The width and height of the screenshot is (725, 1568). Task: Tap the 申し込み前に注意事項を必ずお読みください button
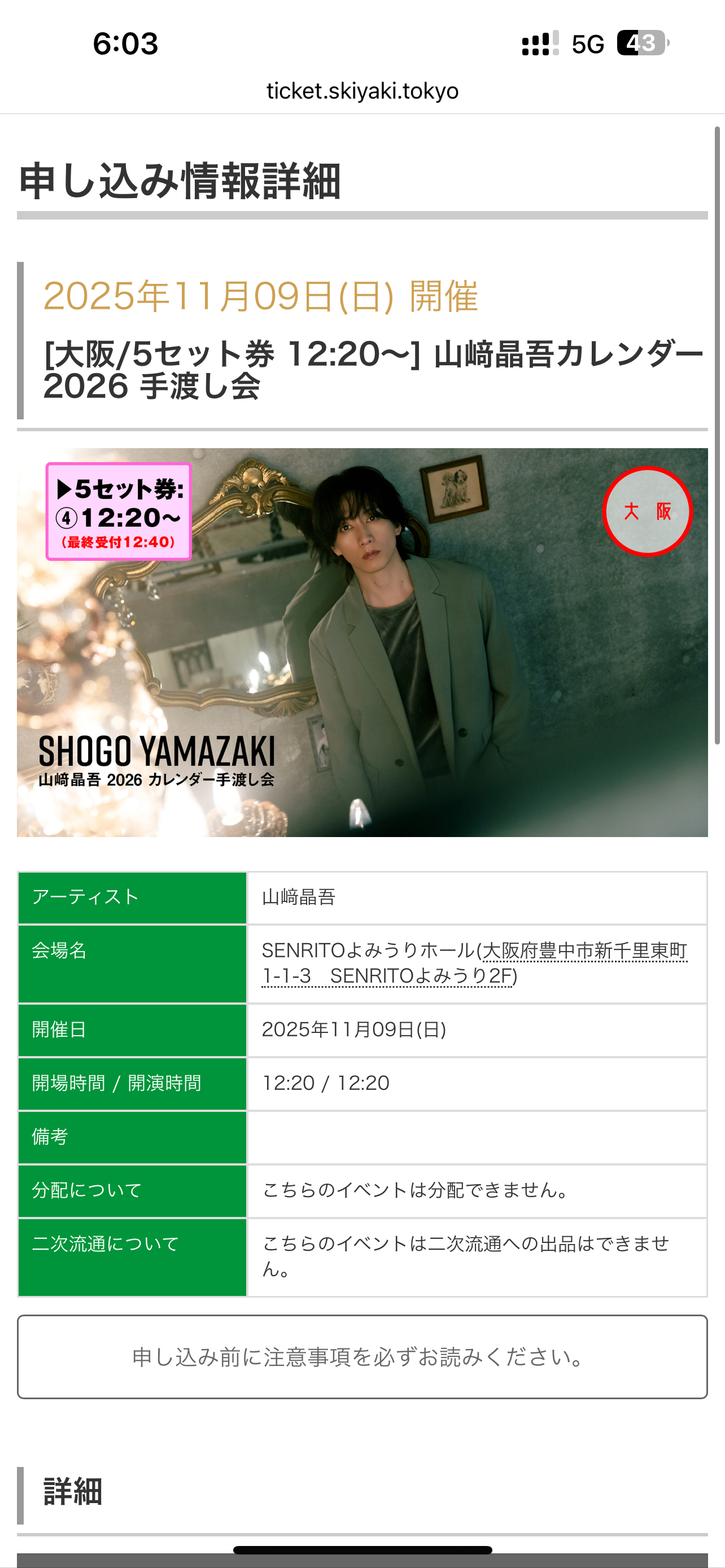362,1357
